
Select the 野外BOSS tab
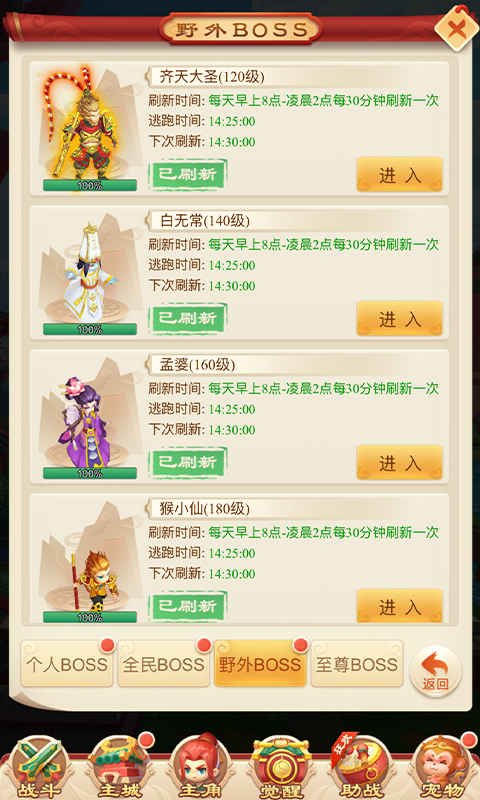260,664
